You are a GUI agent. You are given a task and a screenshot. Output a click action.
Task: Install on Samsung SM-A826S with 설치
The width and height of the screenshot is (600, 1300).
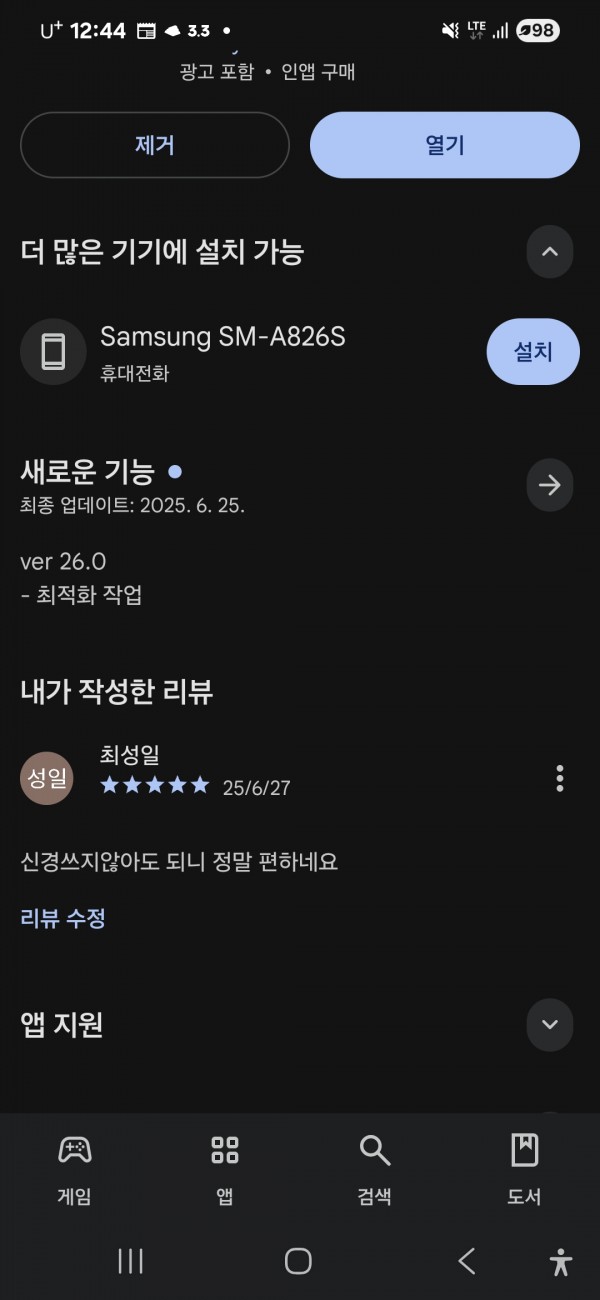[533, 352]
